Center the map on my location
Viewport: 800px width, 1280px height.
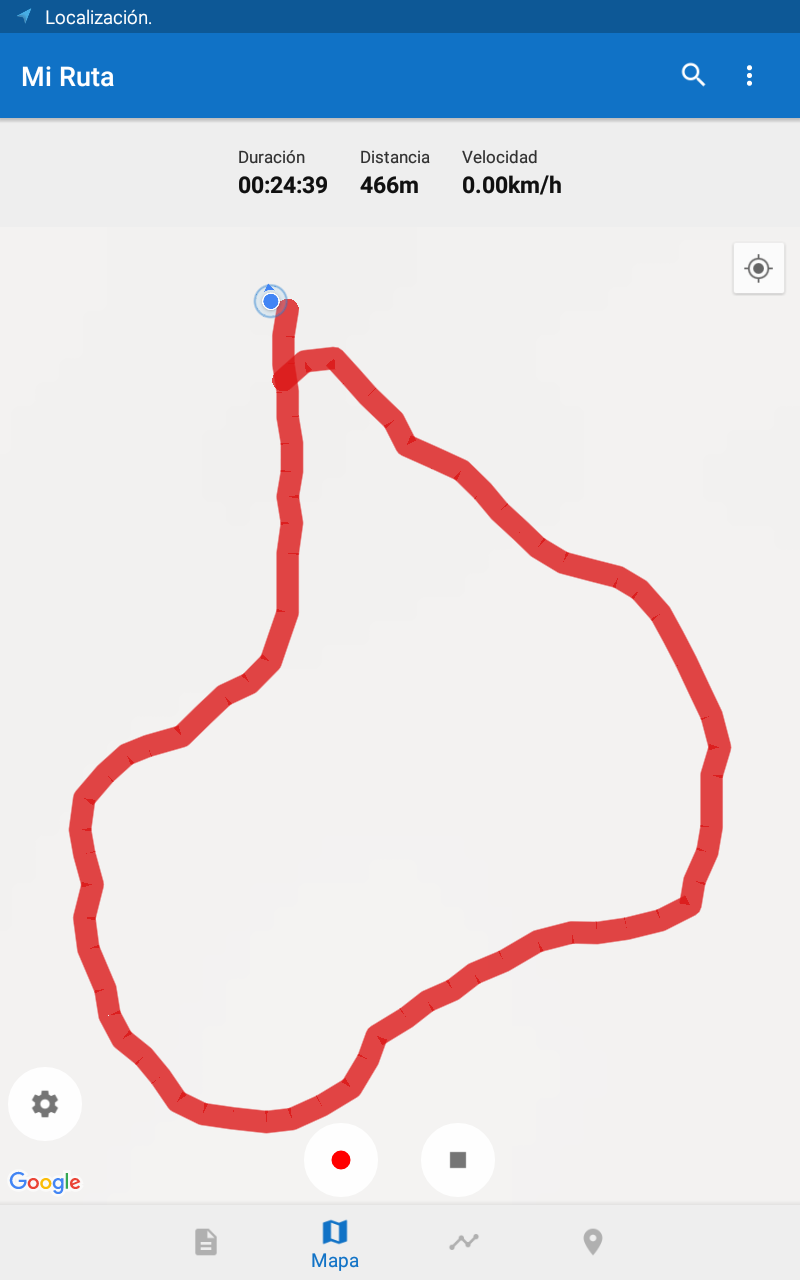(758, 268)
